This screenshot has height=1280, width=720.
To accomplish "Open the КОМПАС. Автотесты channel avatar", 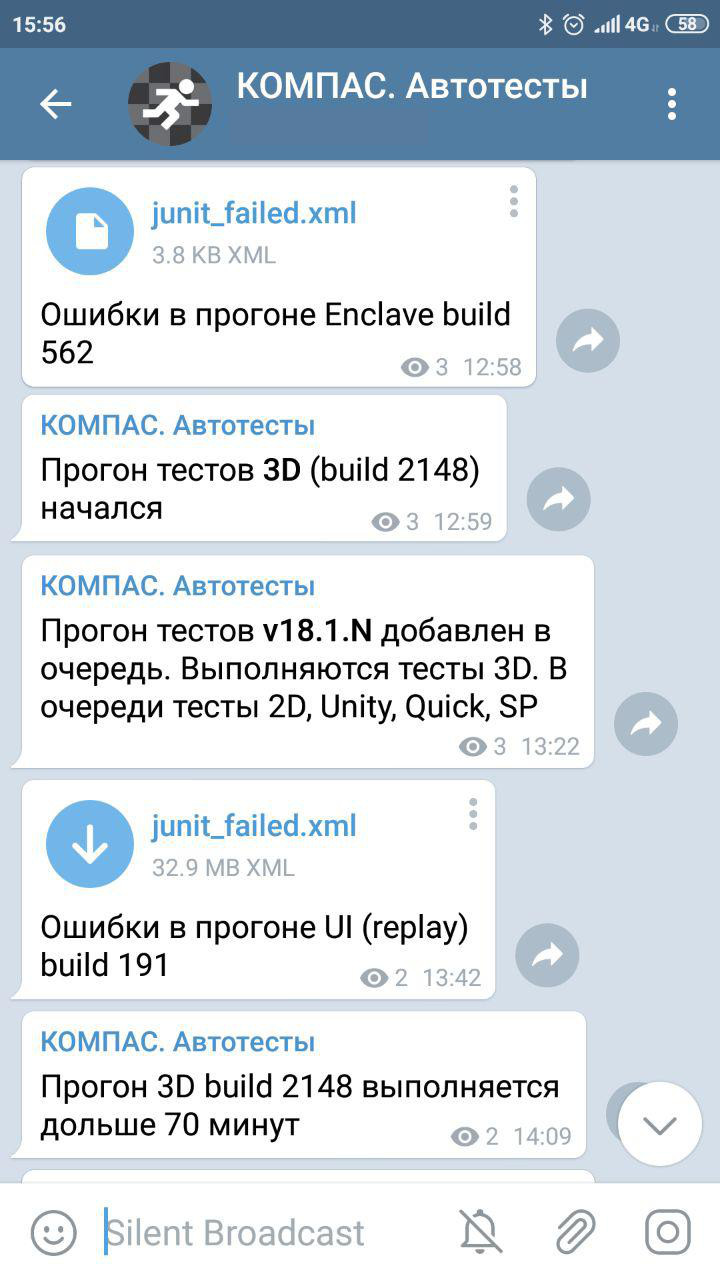I will [x=170, y=104].
